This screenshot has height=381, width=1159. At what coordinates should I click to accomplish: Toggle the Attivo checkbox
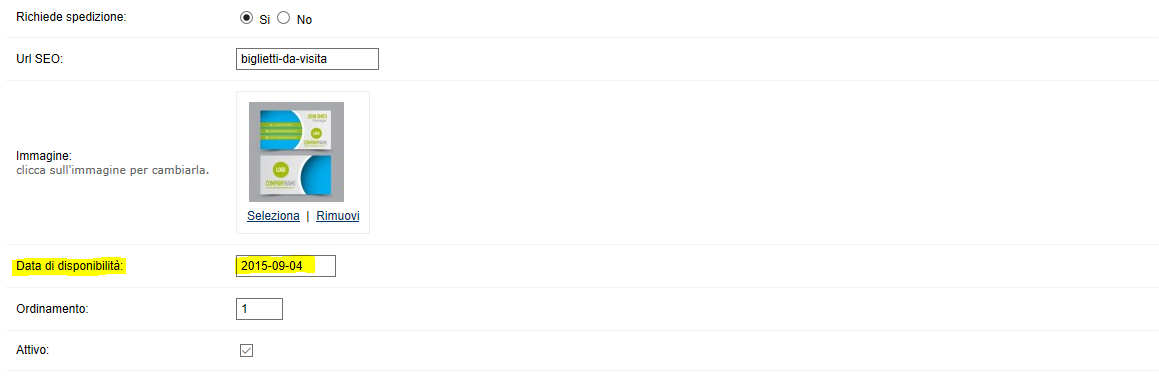[247, 351]
